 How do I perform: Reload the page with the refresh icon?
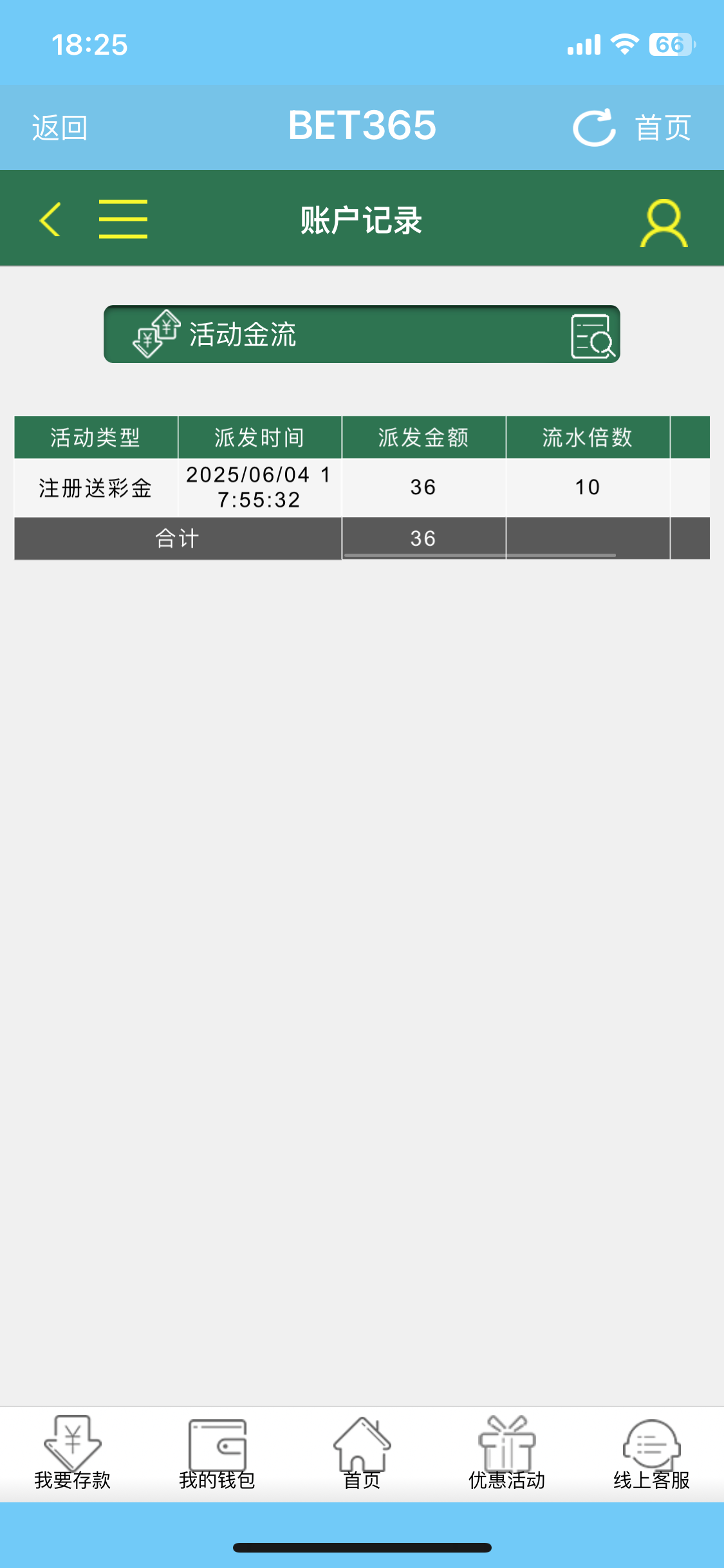tap(593, 127)
